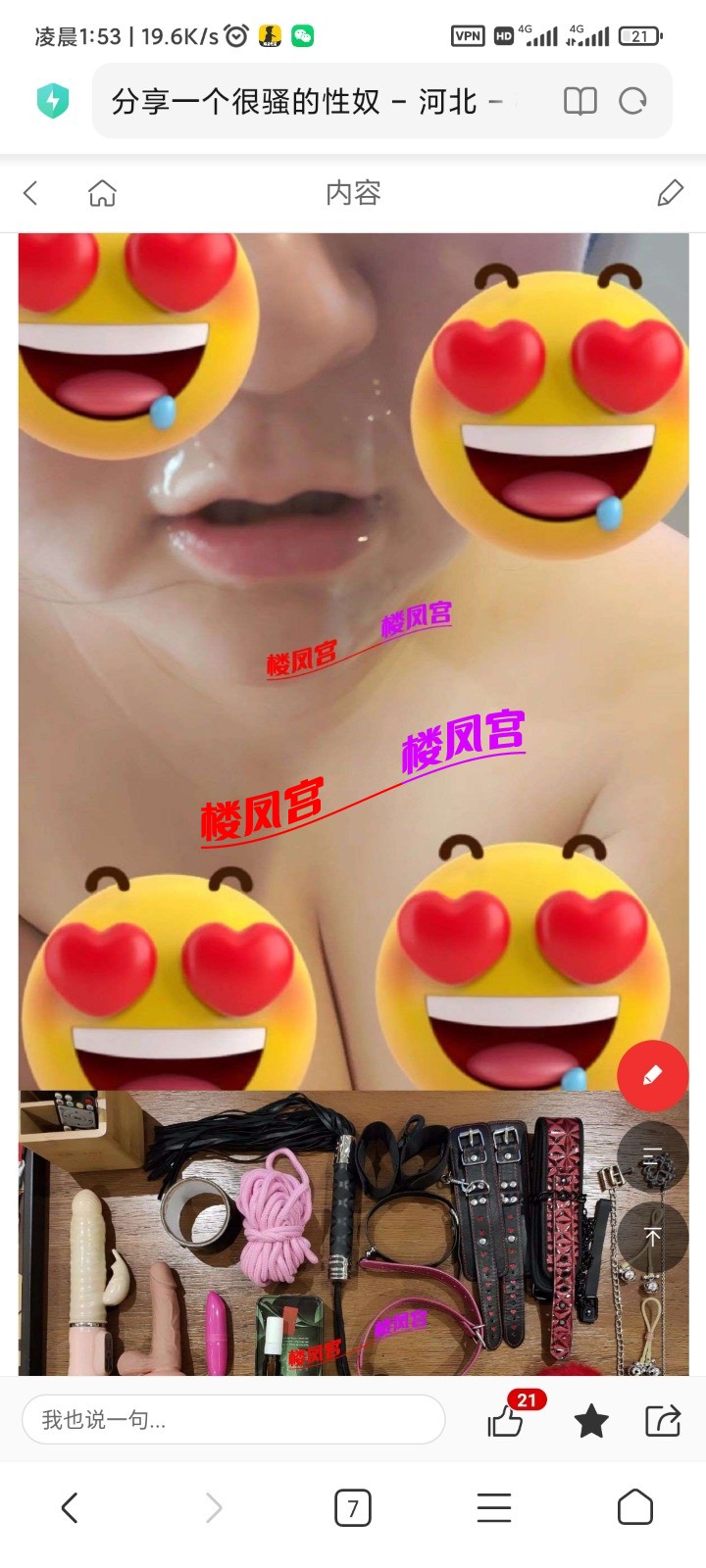
Task: Go to the browser home page
Action: click(634, 1507)
